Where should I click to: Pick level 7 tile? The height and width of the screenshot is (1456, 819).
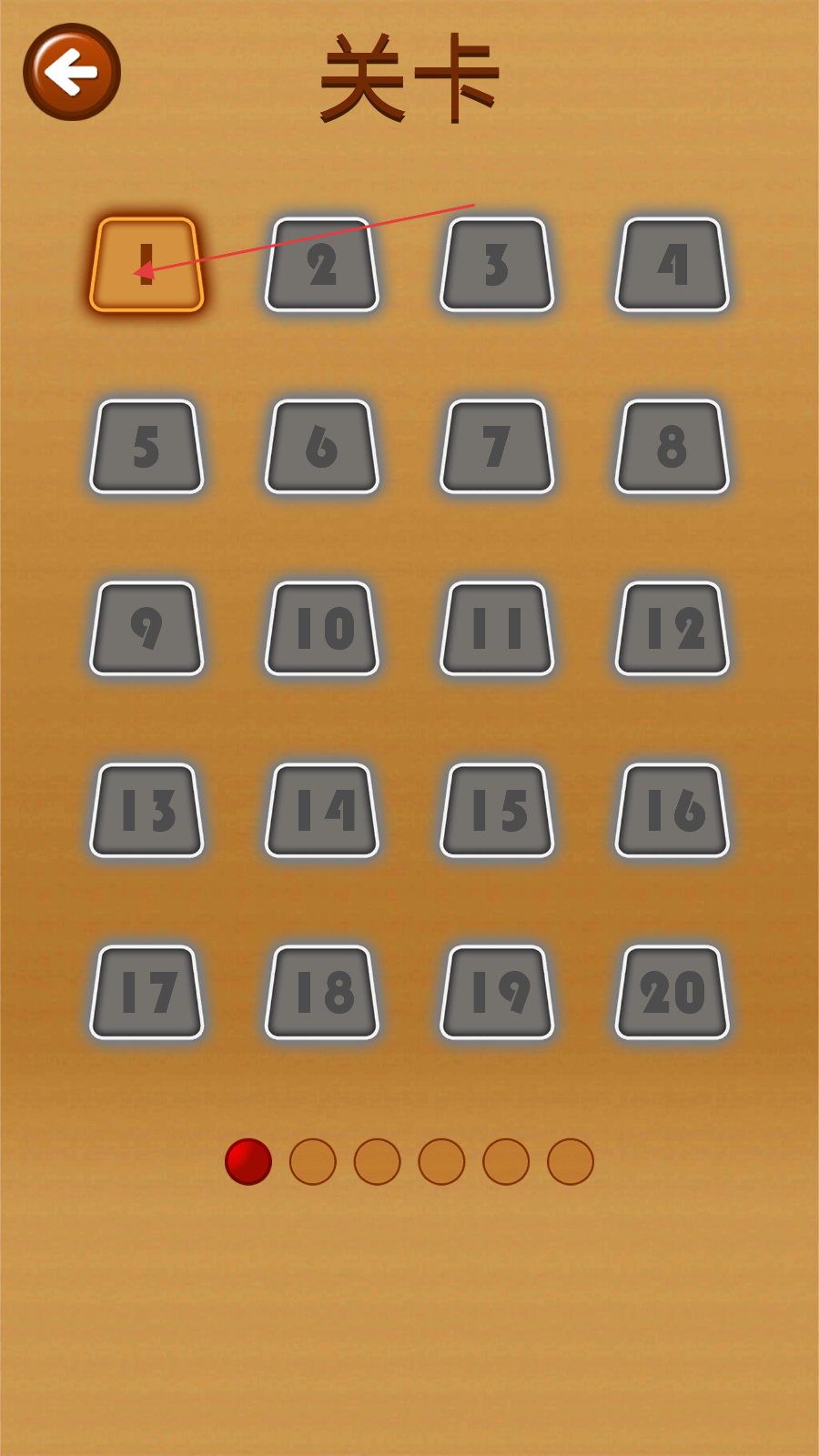coord(497,447)
